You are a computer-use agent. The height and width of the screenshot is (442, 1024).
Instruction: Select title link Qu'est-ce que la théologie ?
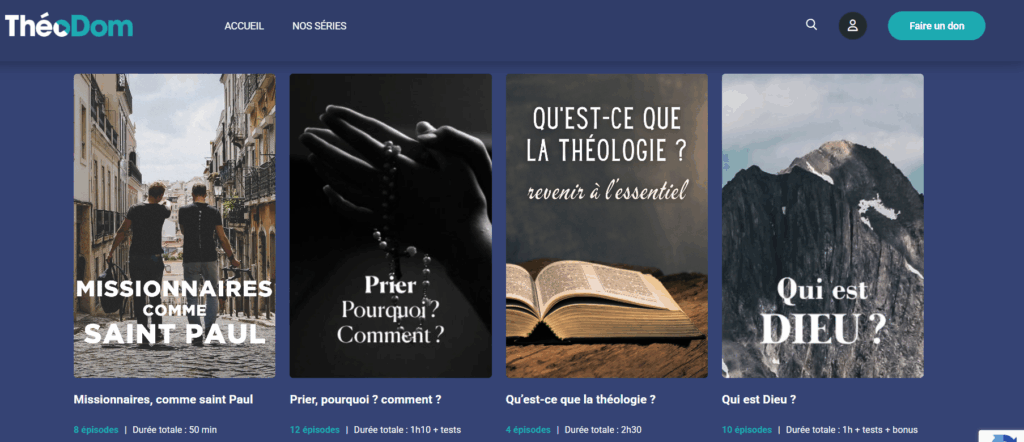pos(580,399)
